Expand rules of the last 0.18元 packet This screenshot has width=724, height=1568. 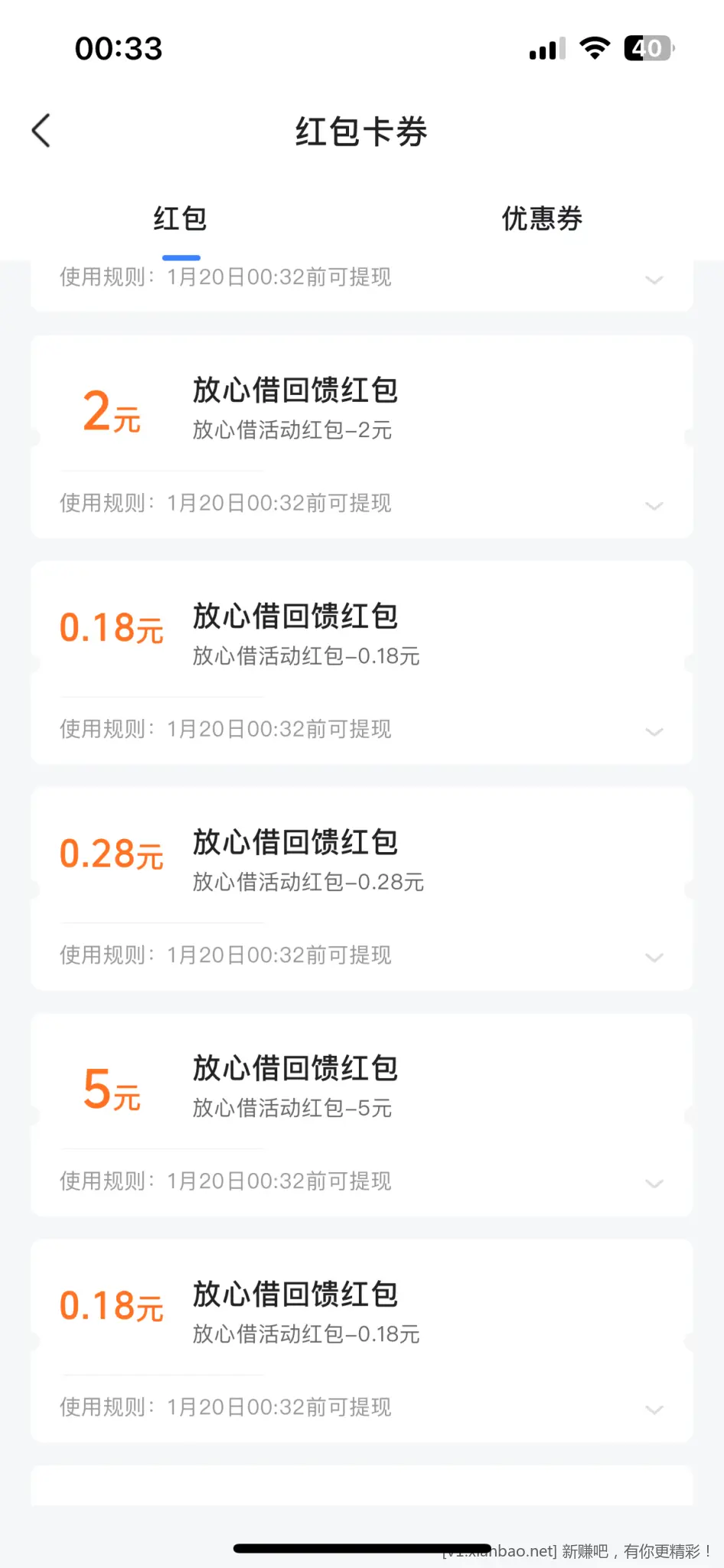(x=654, y=1409)
